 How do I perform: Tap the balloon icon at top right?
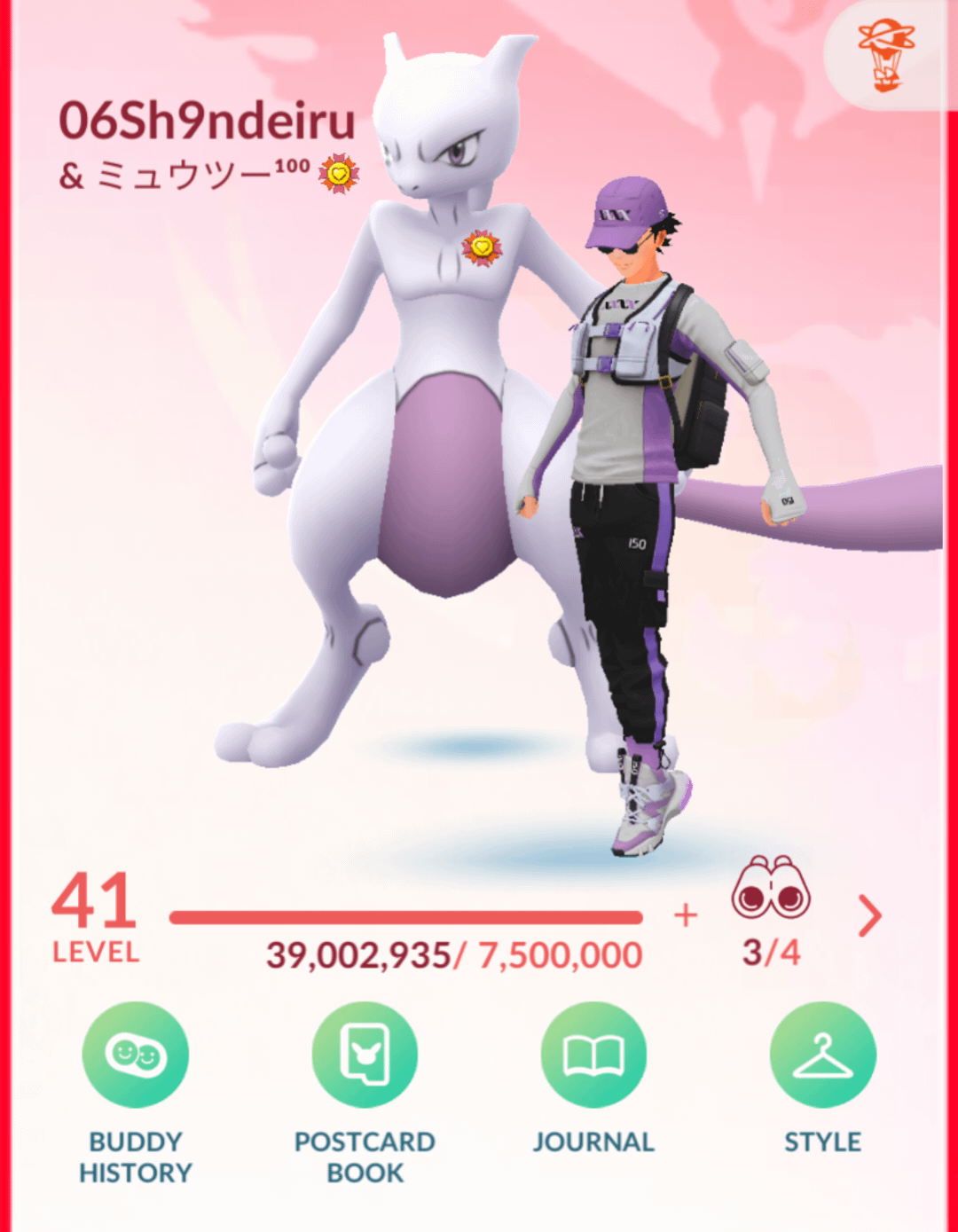(886, 55)
